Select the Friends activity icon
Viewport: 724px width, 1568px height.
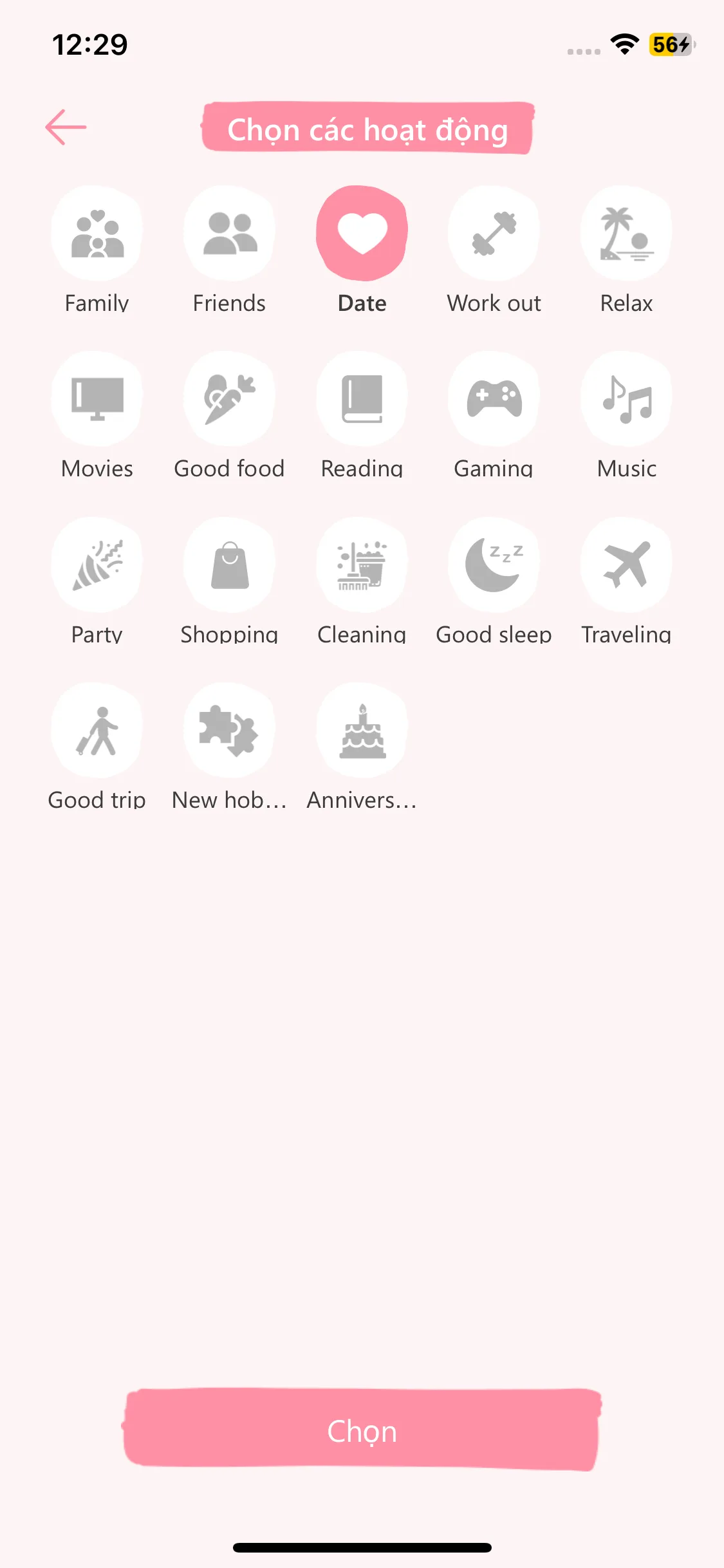230,233
